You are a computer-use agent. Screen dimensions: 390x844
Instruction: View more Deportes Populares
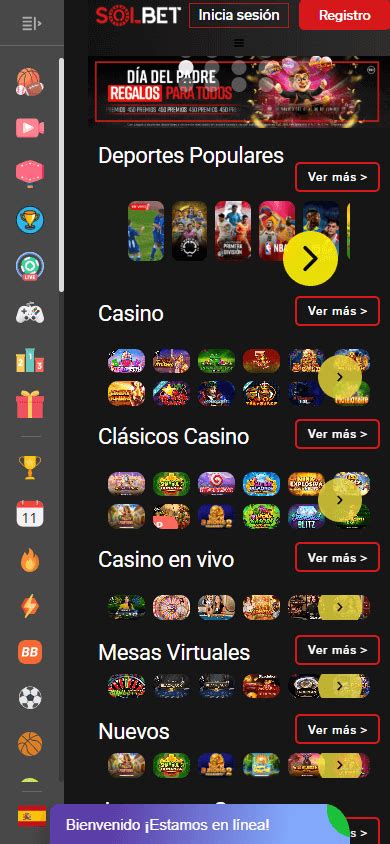pos(337,177)
